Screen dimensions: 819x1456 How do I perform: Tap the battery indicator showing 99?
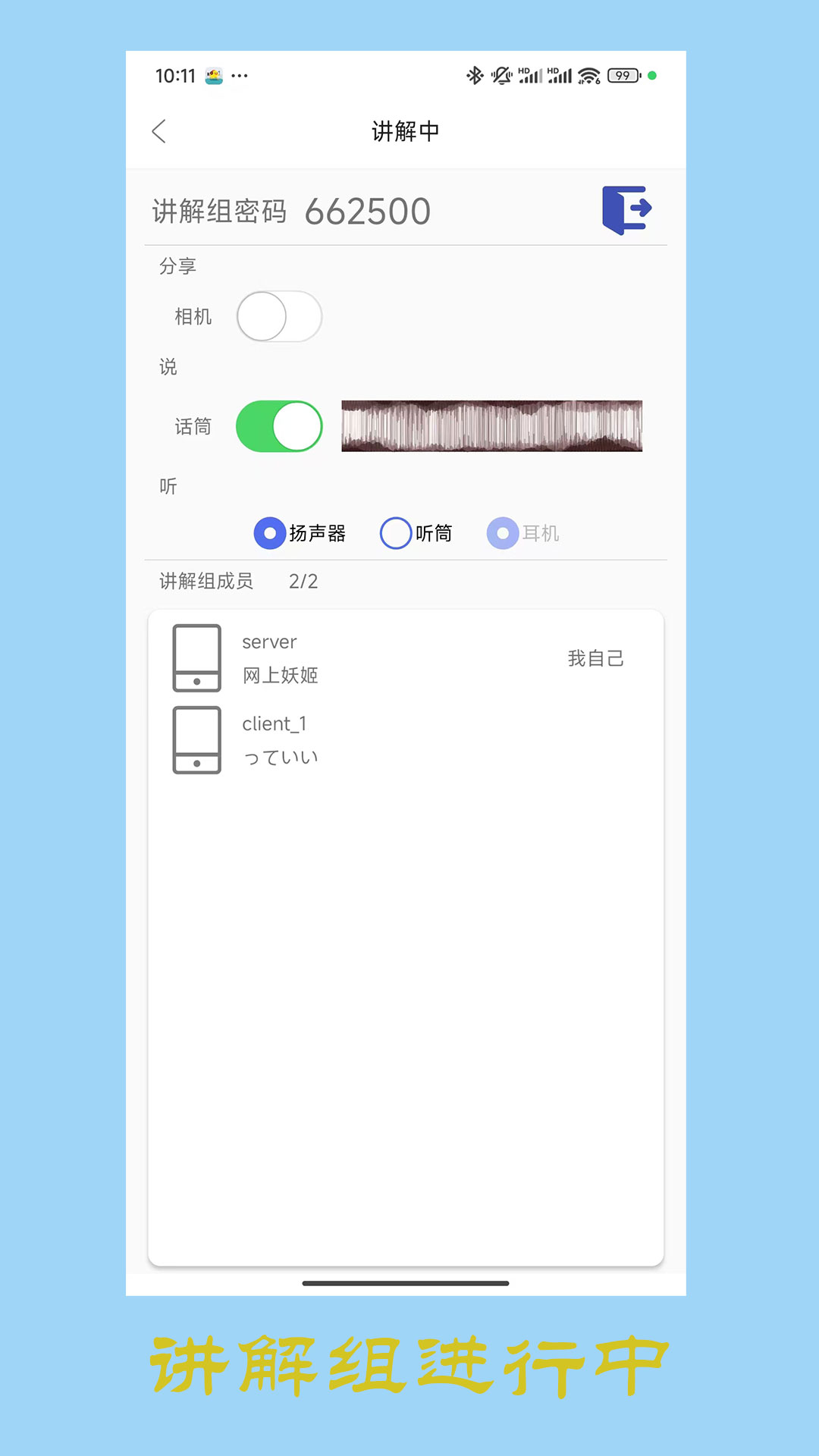coord(622,76)
